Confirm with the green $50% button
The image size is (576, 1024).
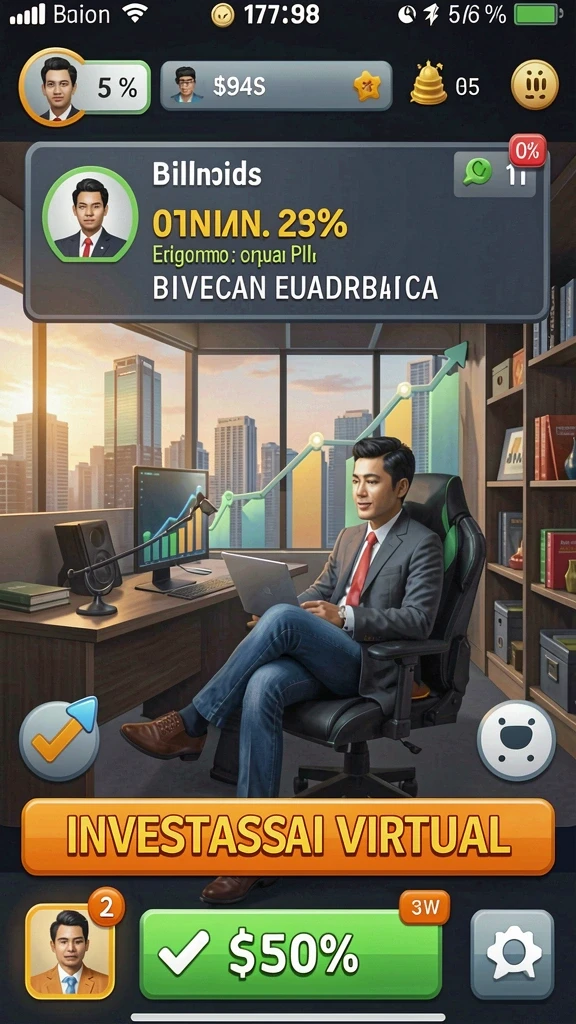(x=291, y=953)
